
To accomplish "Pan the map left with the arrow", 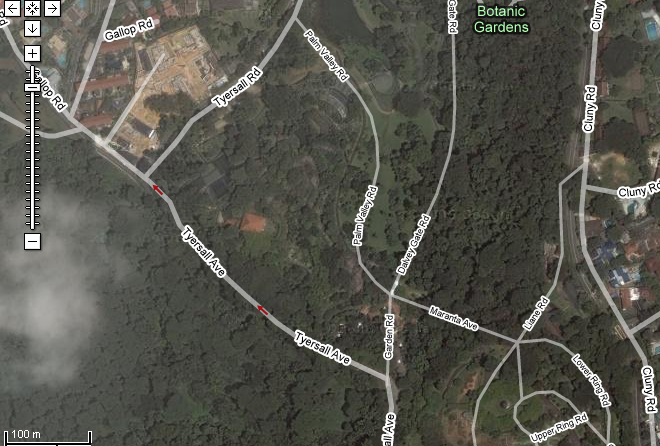I will pyautogui.click(x=13, y=8).
